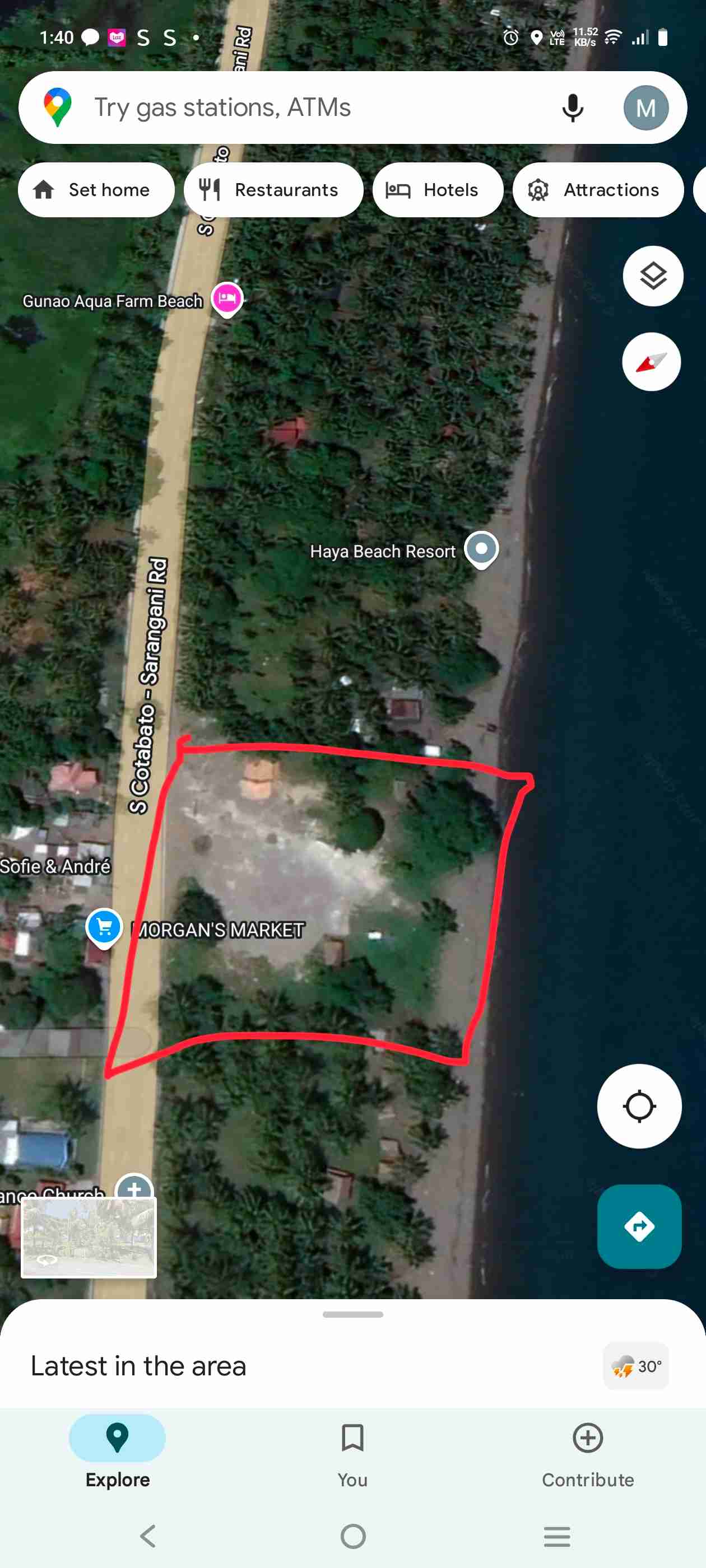The image size is (706, 1568).
Task: Go to the Contribute tab
Action: [x=587, y=1455]
